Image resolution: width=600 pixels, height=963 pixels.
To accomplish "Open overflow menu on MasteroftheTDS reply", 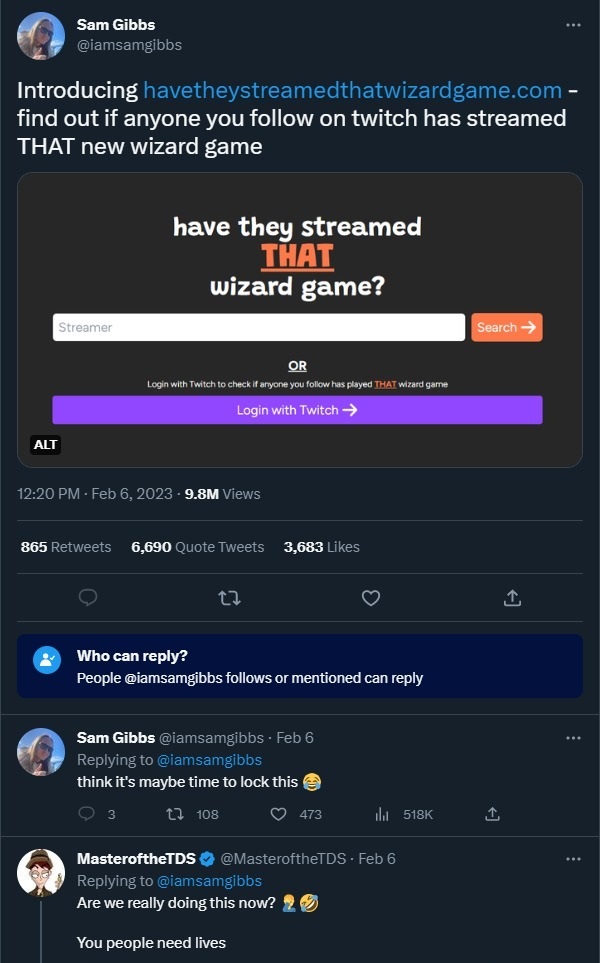I will pos(573,858).
